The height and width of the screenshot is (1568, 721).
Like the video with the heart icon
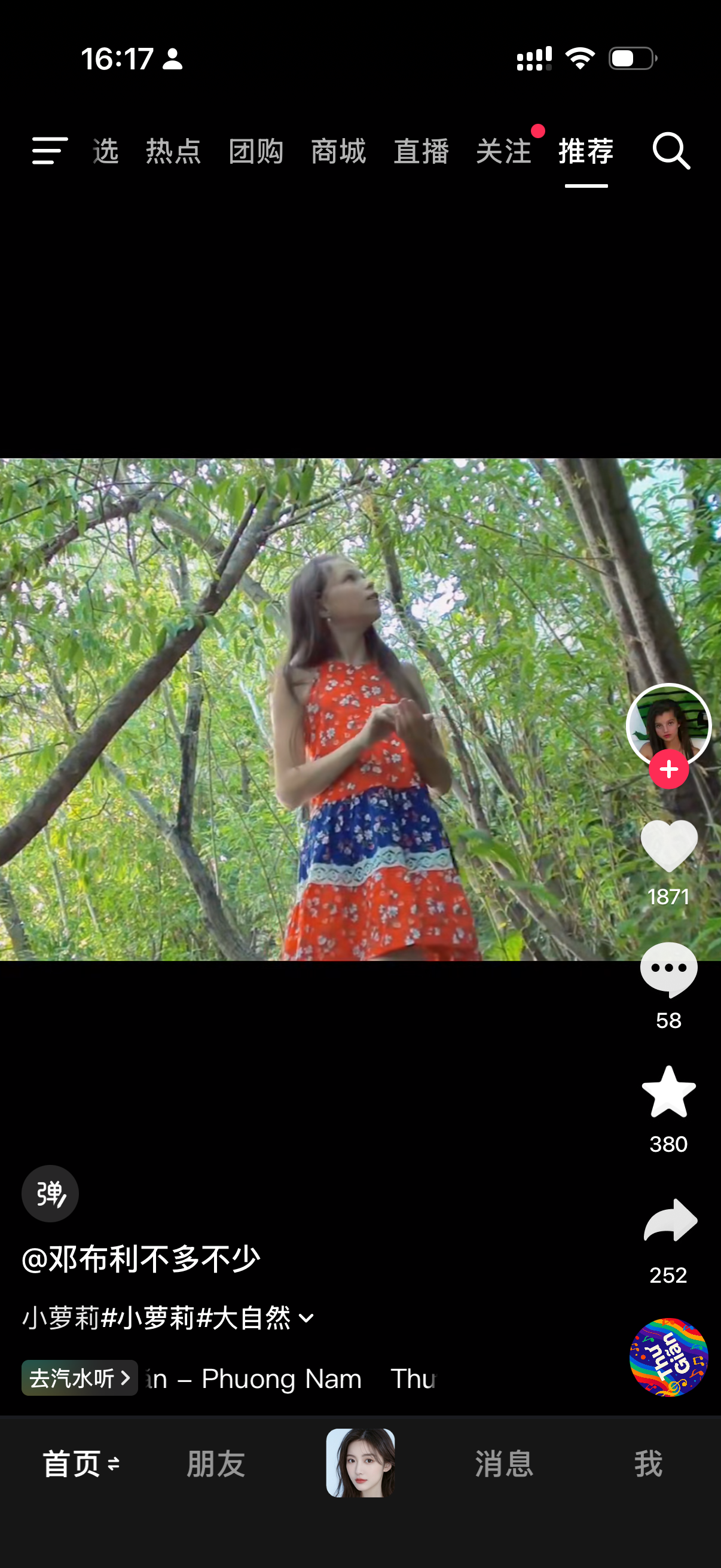[x=668, y=846]
